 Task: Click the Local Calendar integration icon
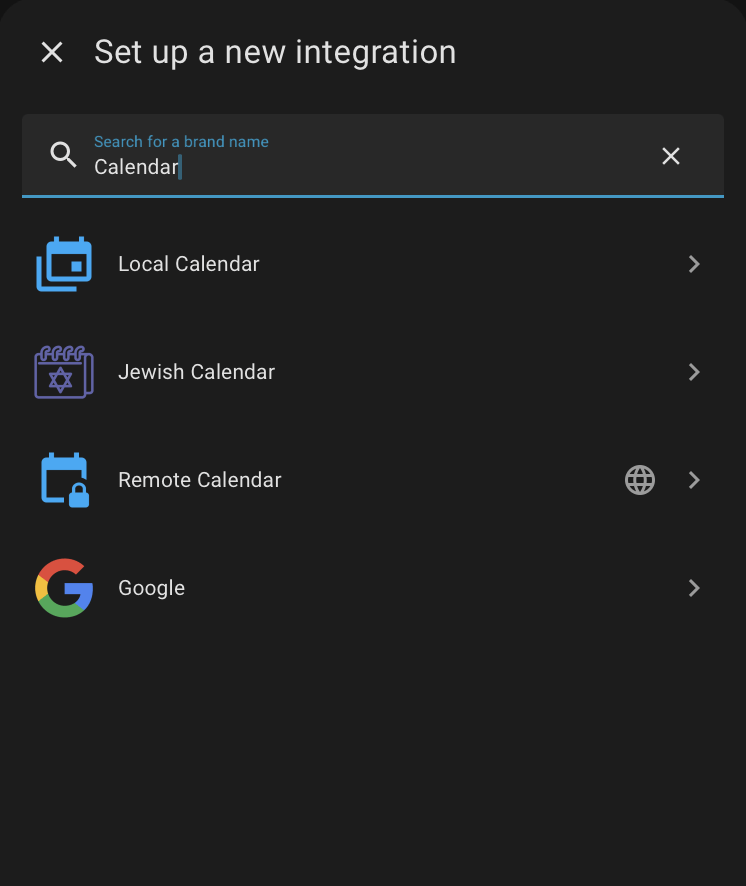pos(63,264)
